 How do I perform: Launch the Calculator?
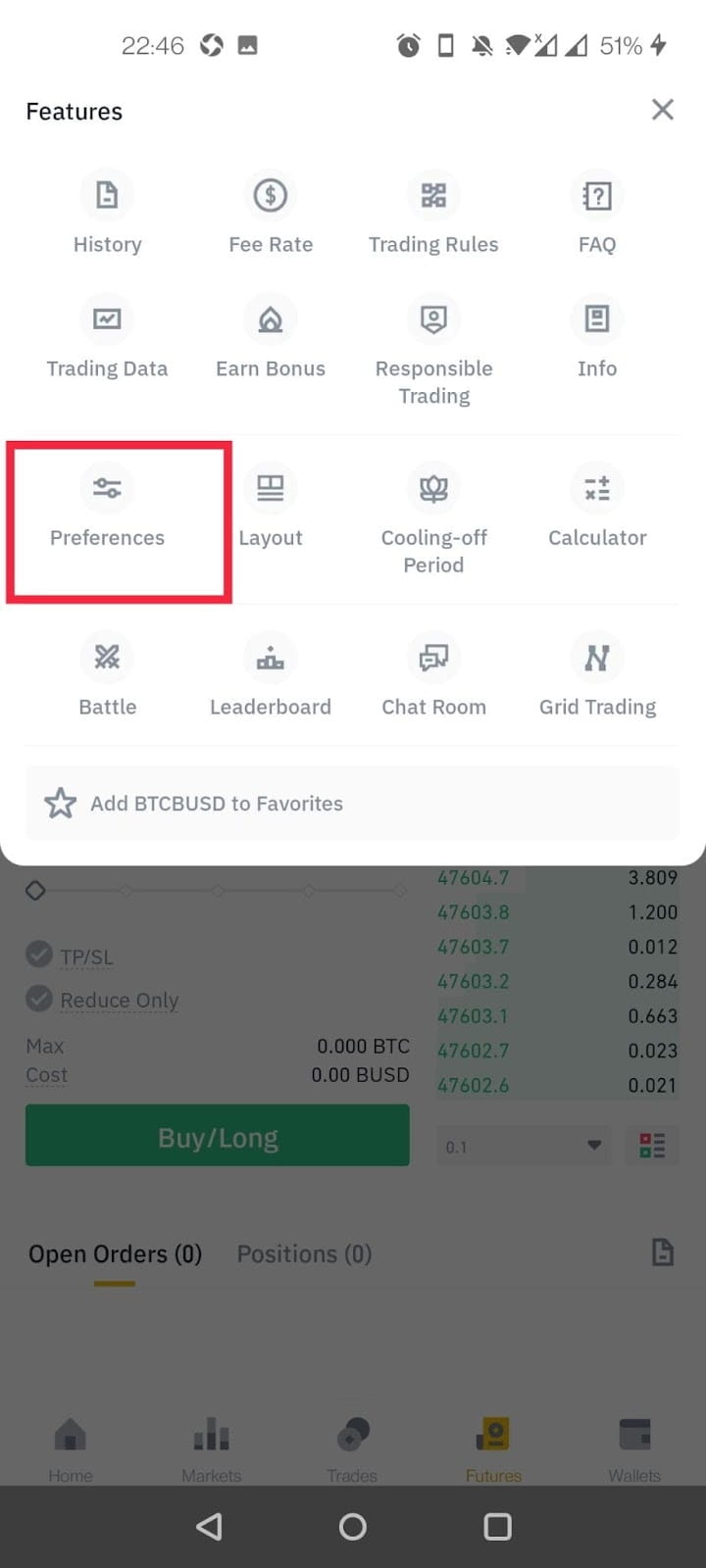[x=597, y=508]
